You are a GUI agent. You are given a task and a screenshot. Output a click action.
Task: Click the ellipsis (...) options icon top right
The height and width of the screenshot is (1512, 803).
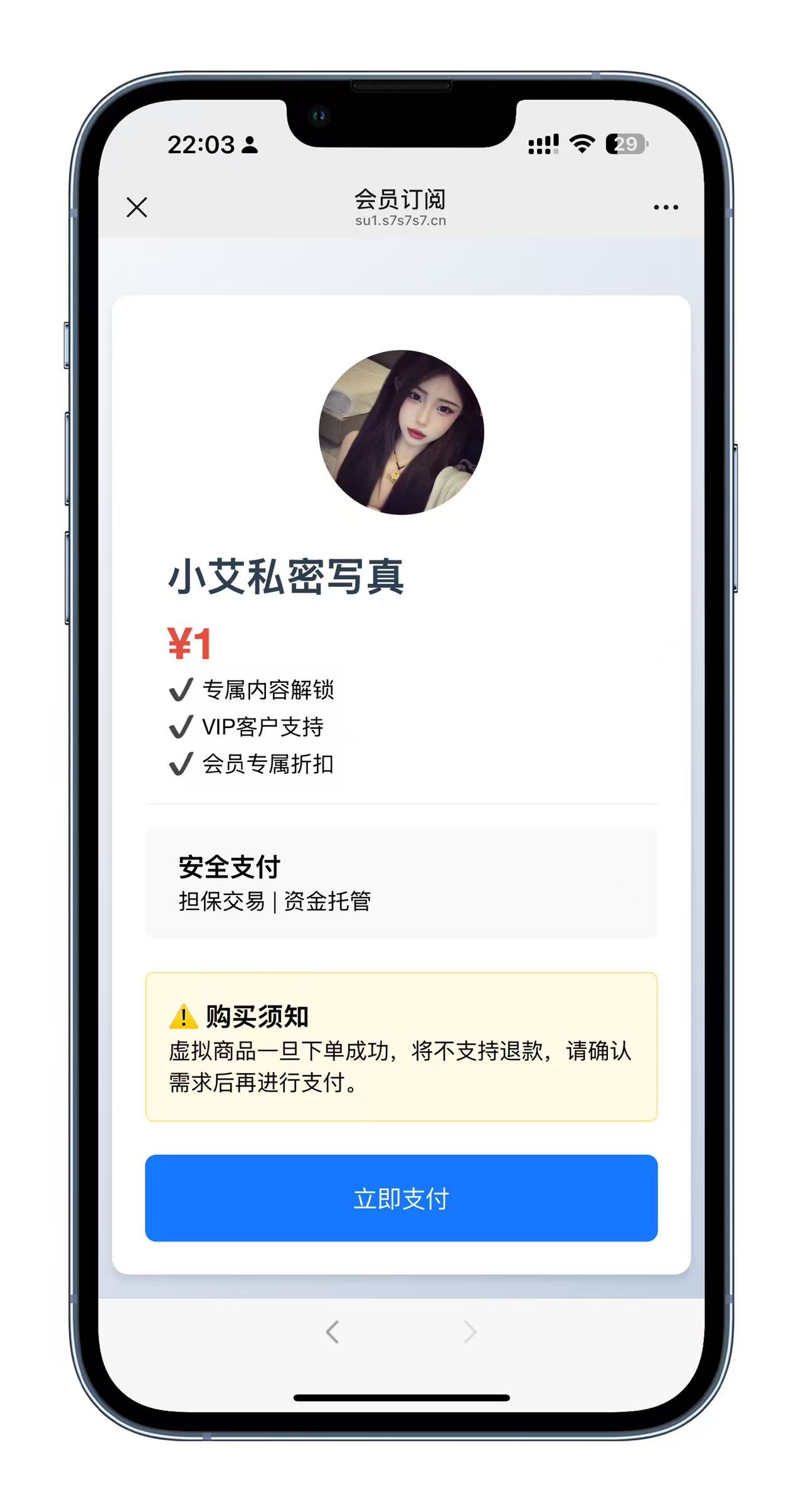665,206
